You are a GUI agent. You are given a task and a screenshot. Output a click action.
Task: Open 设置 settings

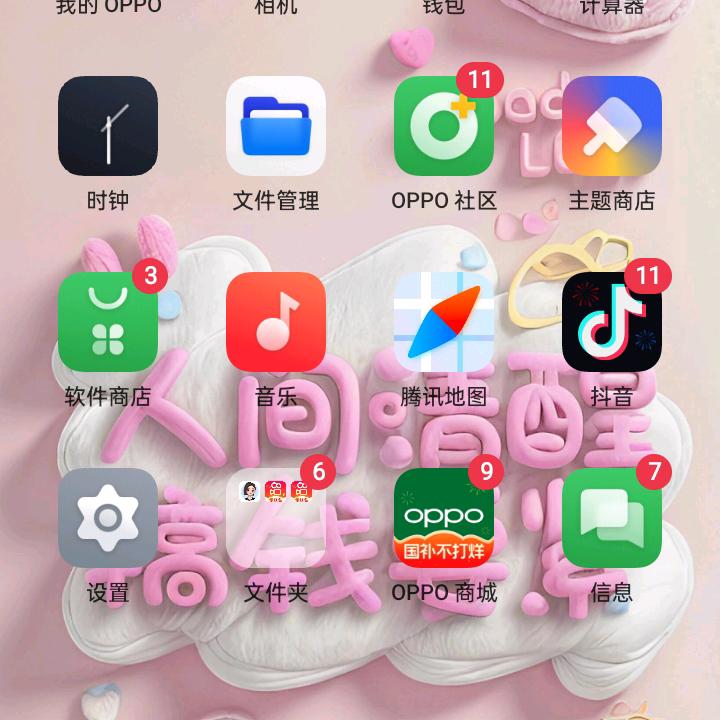[108, 518]
